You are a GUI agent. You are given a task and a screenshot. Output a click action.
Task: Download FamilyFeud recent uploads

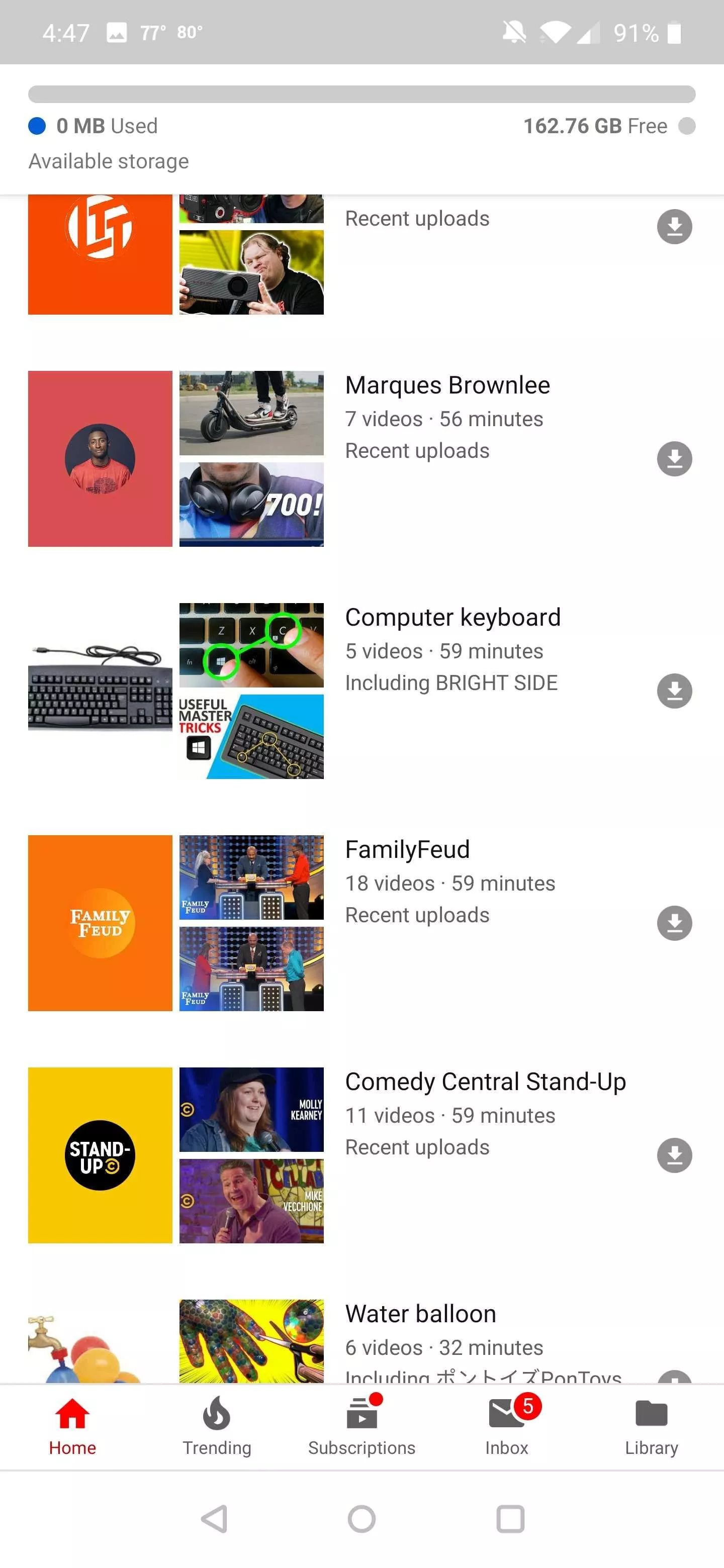pos(674,923)
